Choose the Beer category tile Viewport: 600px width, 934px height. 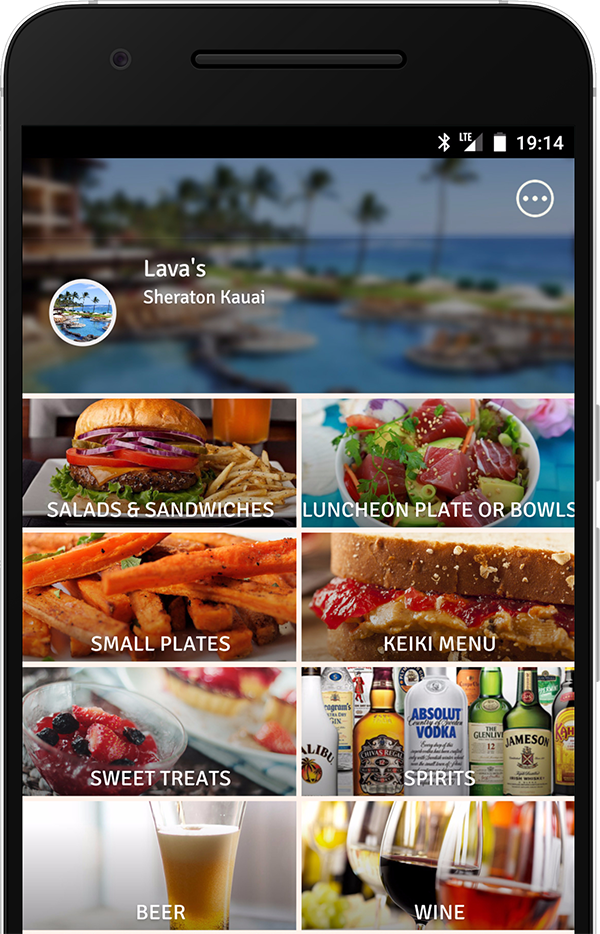(x=160, y=865)
